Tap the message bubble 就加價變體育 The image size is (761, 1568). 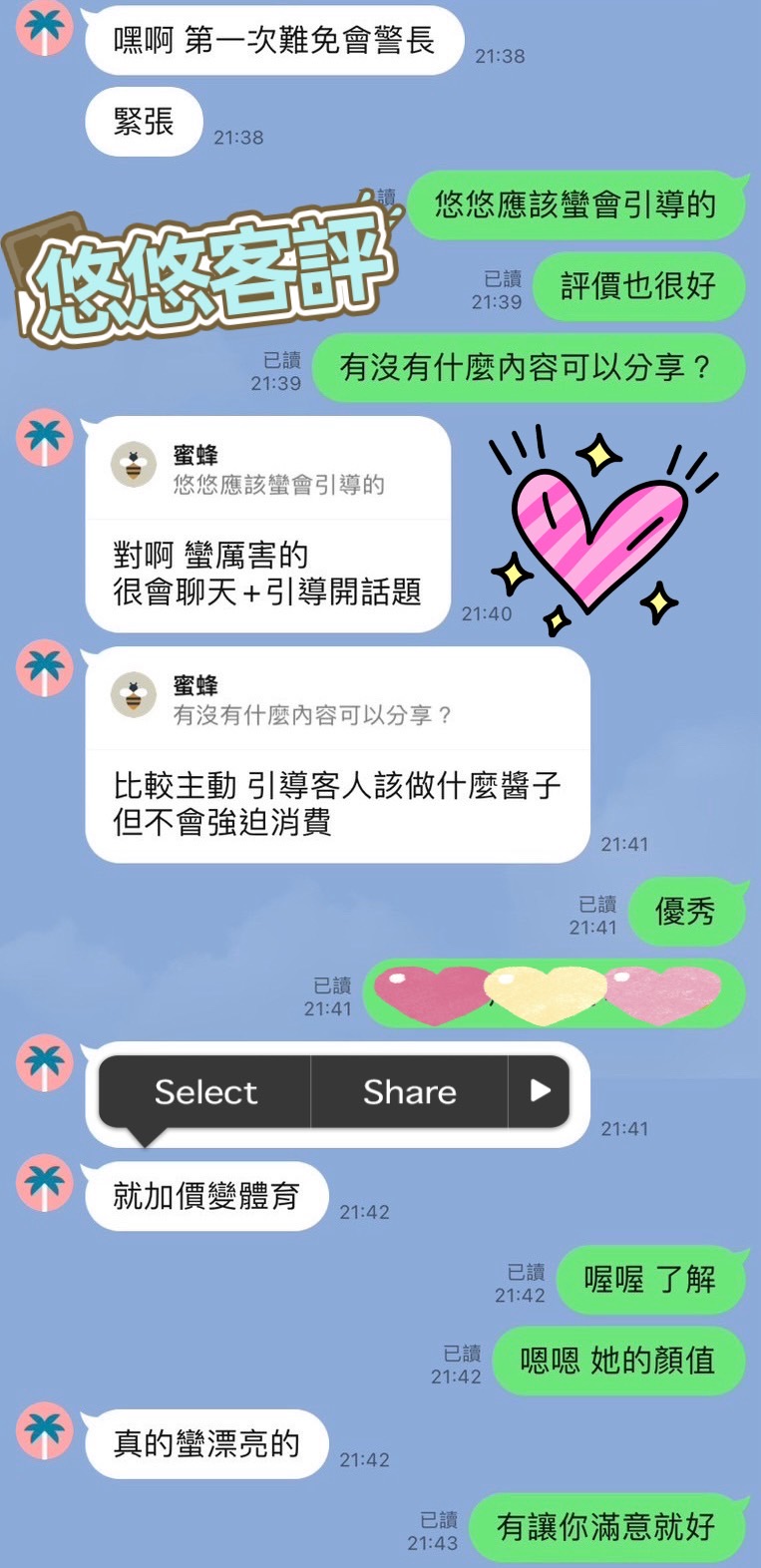point(206,1196)
